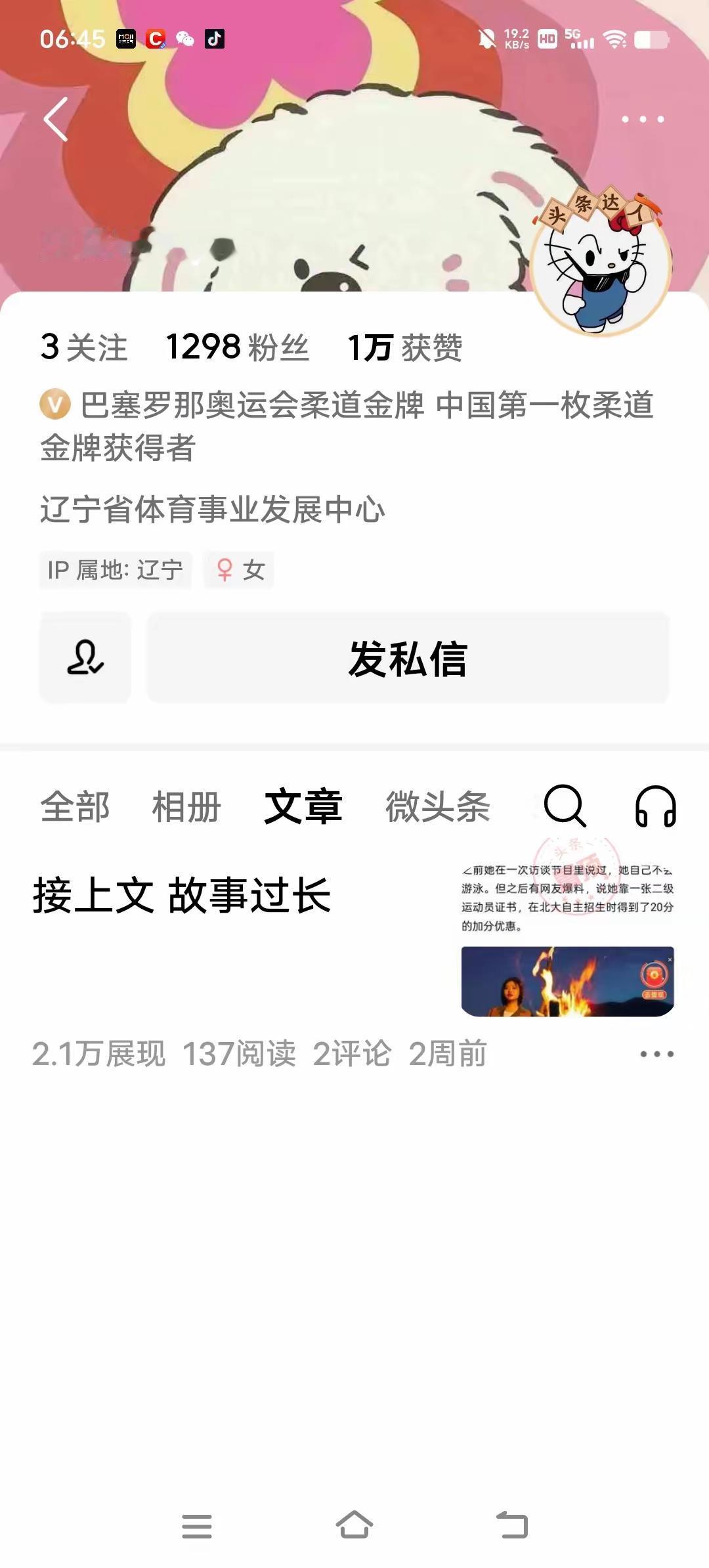Tap the back arrow at top left

click(56, 118)
